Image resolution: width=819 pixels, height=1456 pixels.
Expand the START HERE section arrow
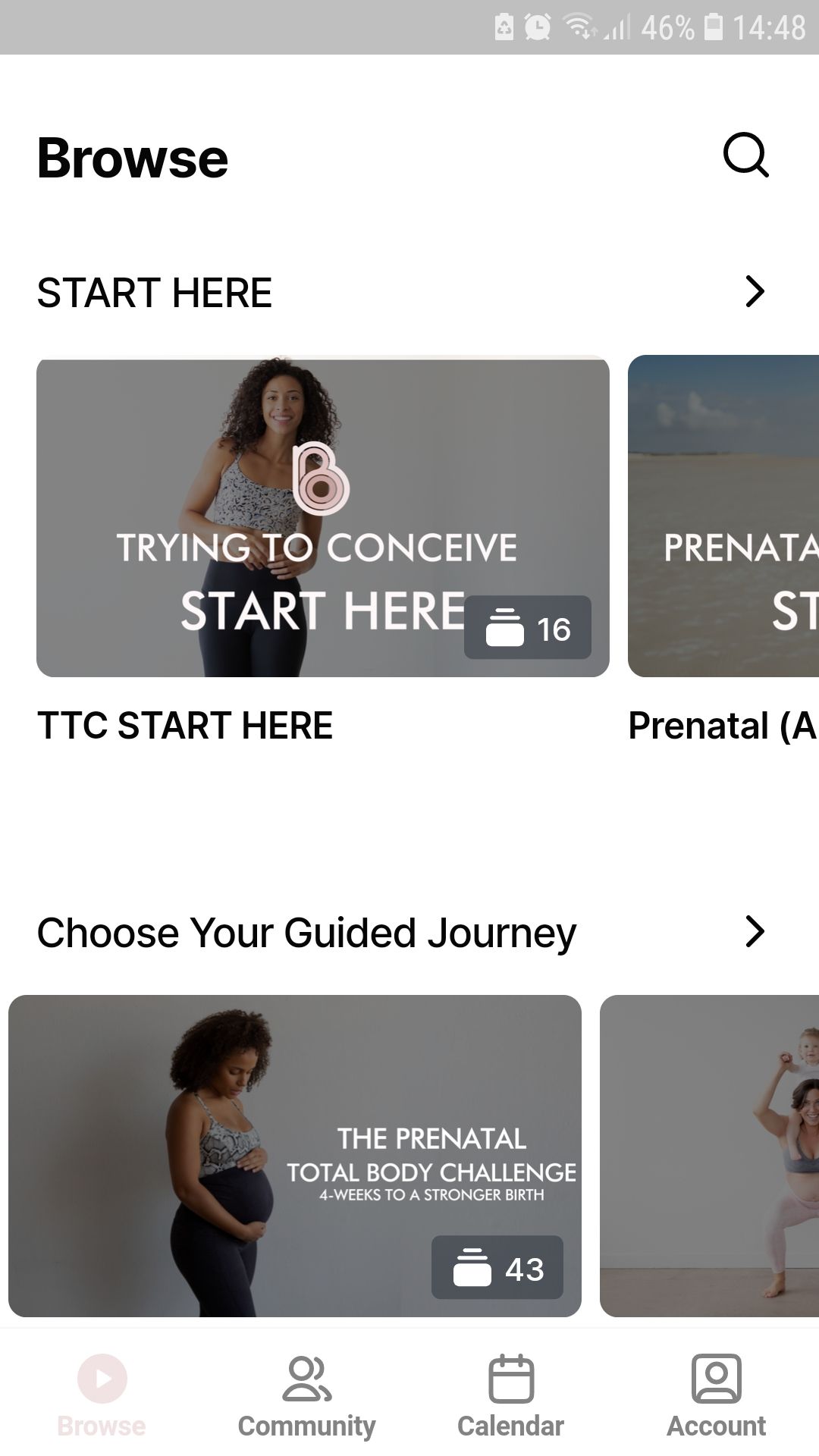(x=755, y=291)
